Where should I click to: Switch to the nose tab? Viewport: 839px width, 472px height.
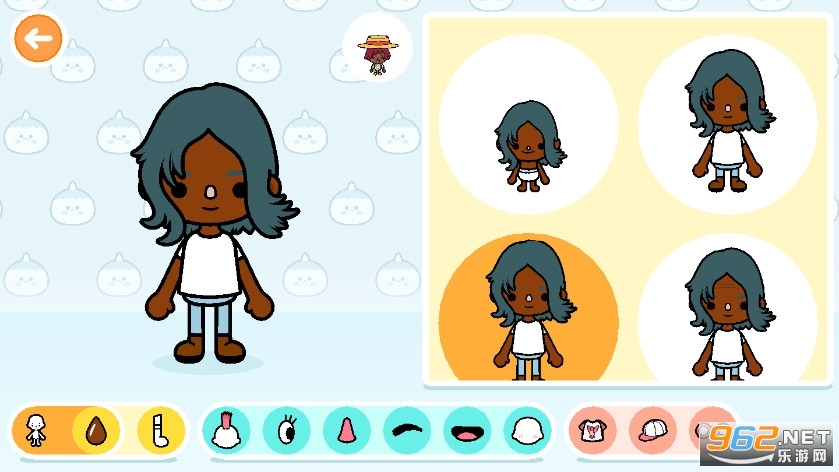(x=346, y=431)
